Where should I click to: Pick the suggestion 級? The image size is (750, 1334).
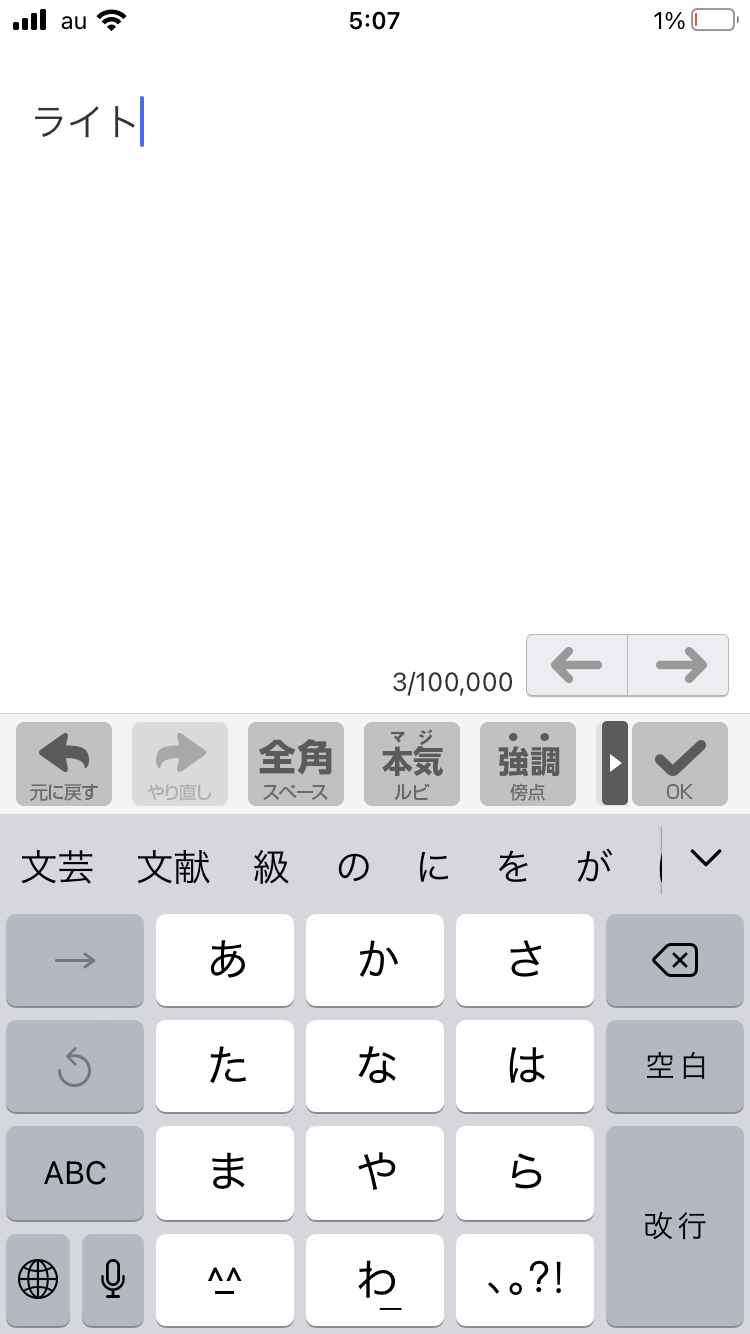click(271, 867)
